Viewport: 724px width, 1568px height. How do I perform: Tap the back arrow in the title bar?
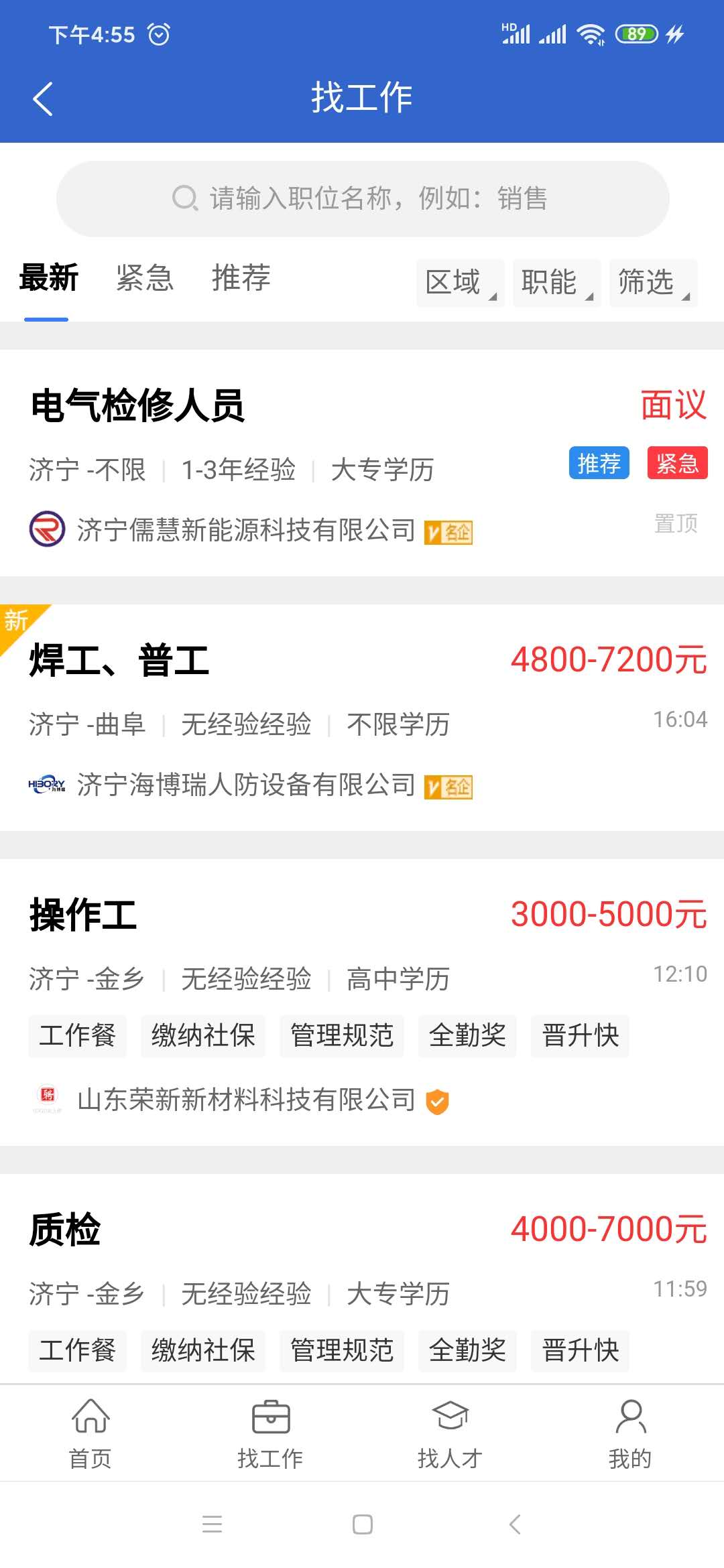42,98
